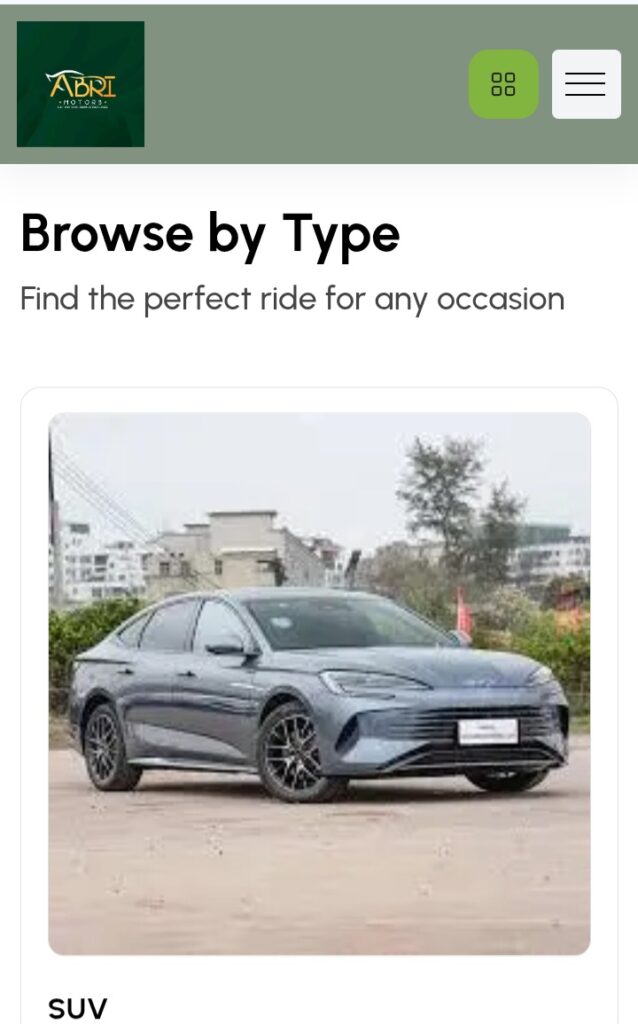This screenshot has width=638, height=1024.
Task: Go to Abri Motors home via logo
Action: coord(80,84)
